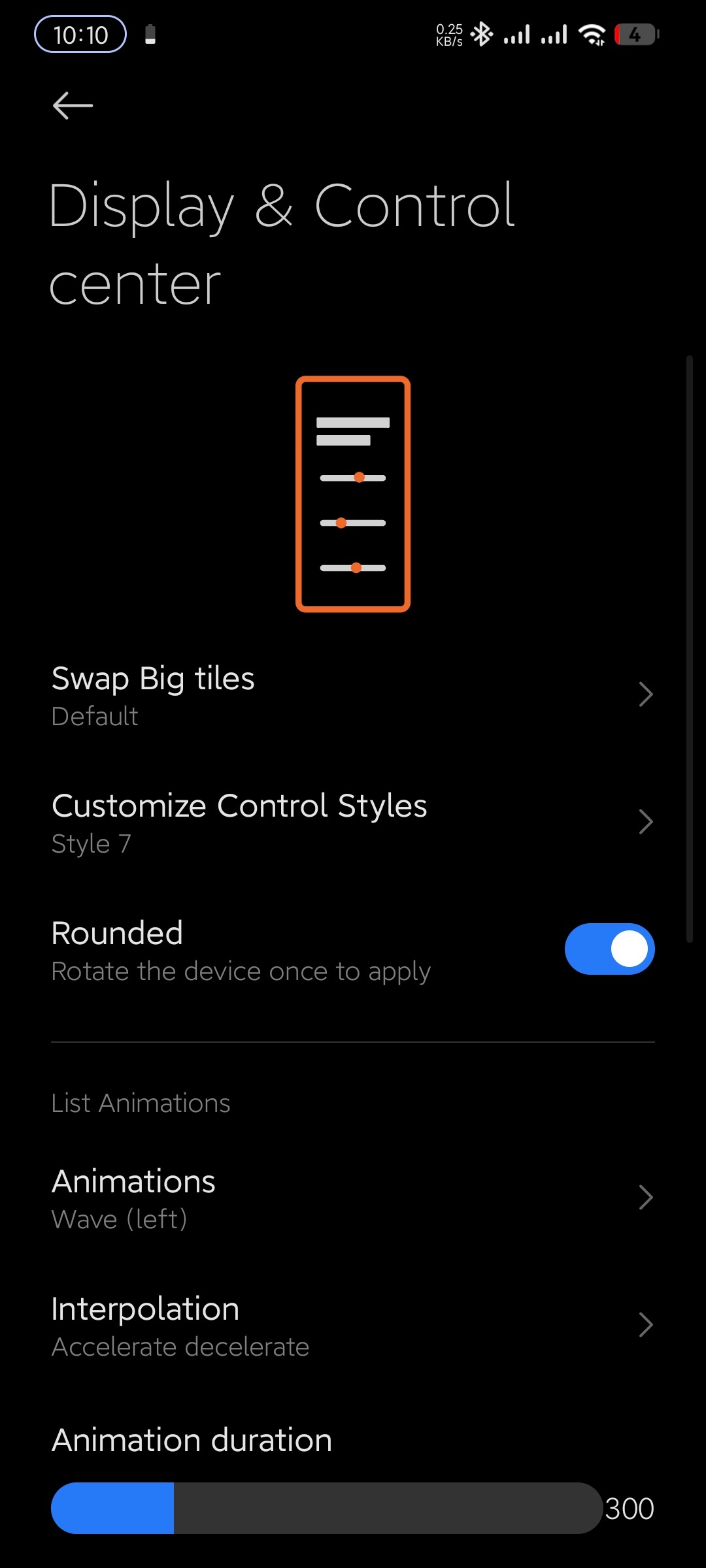Open Interpolation setting
The image size is (706, 1568).
tap(353, 1326)
